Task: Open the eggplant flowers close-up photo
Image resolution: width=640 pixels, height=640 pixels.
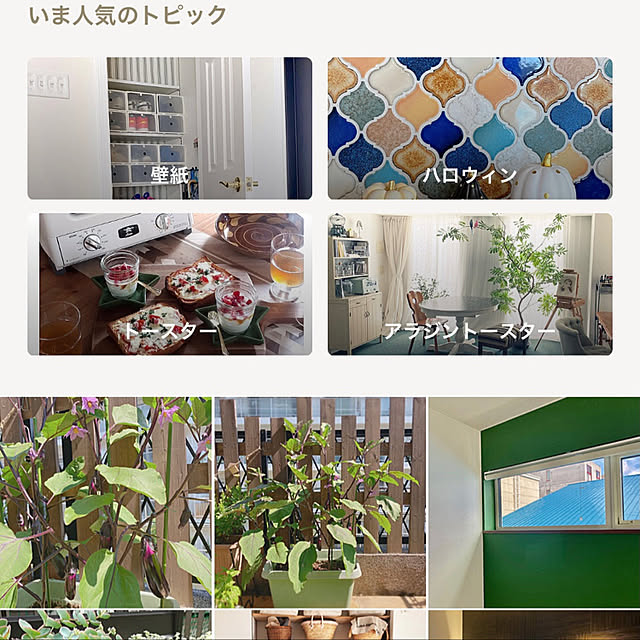Action: click(105, 502)
